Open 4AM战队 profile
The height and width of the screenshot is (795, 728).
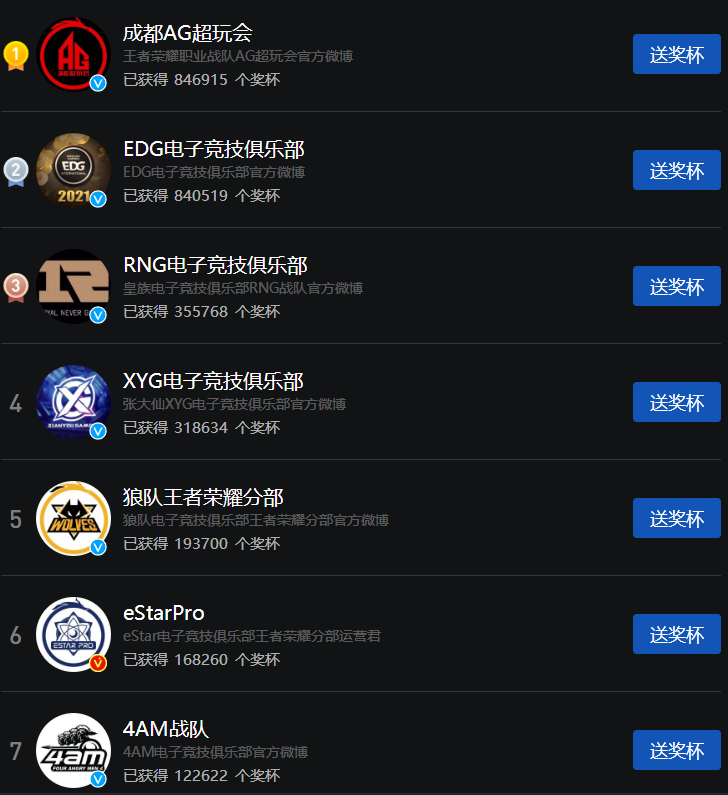click(x=165, y=729)
